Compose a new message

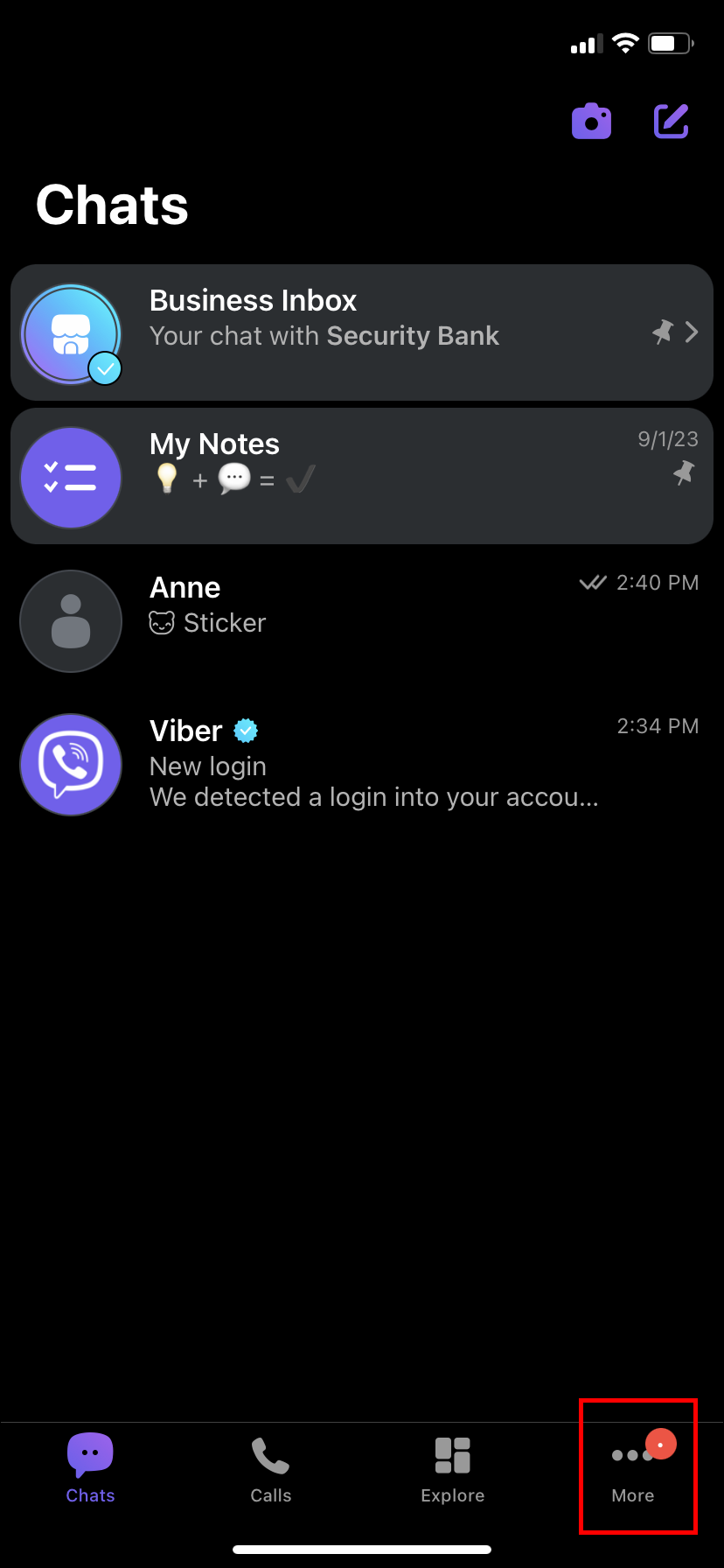tap(671, 122)
